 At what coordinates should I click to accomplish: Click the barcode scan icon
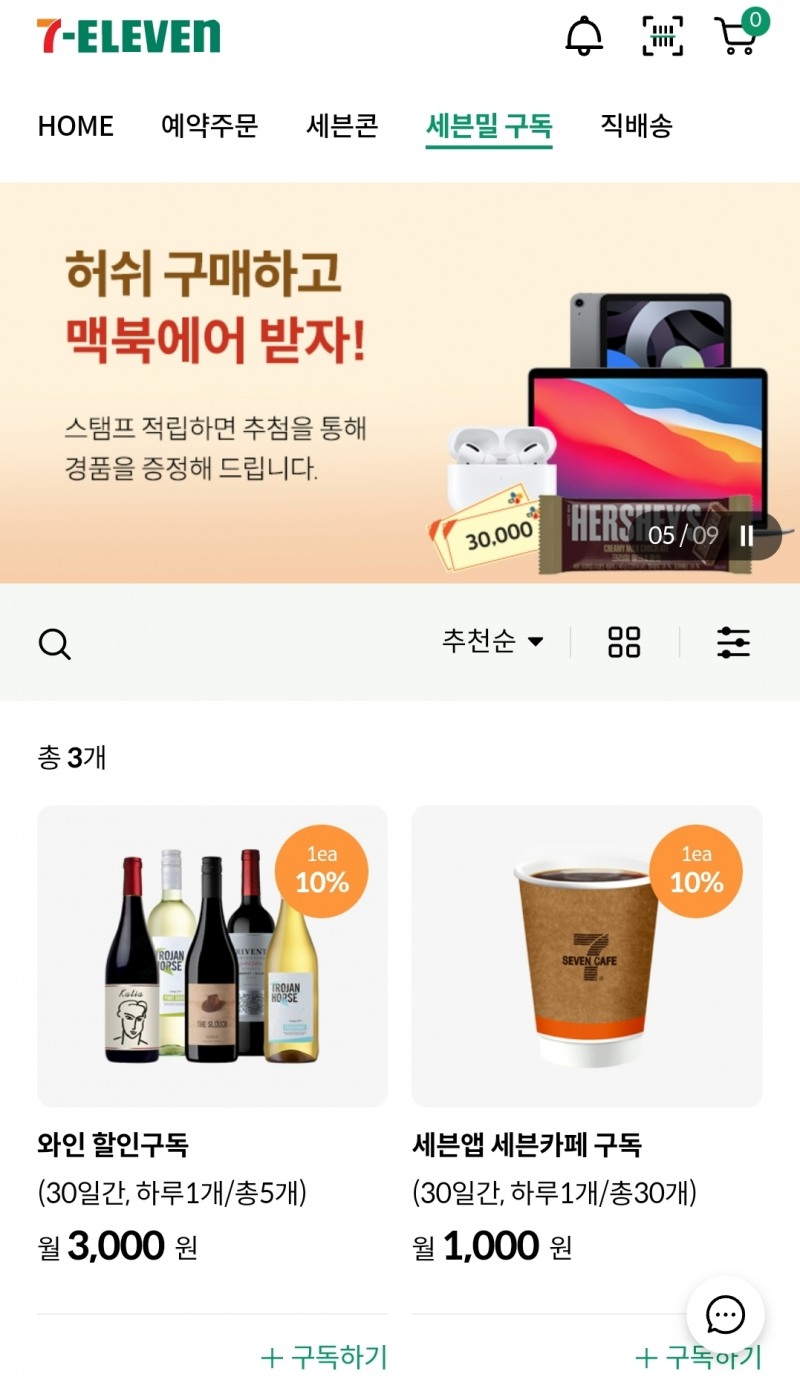click(661, 35)
